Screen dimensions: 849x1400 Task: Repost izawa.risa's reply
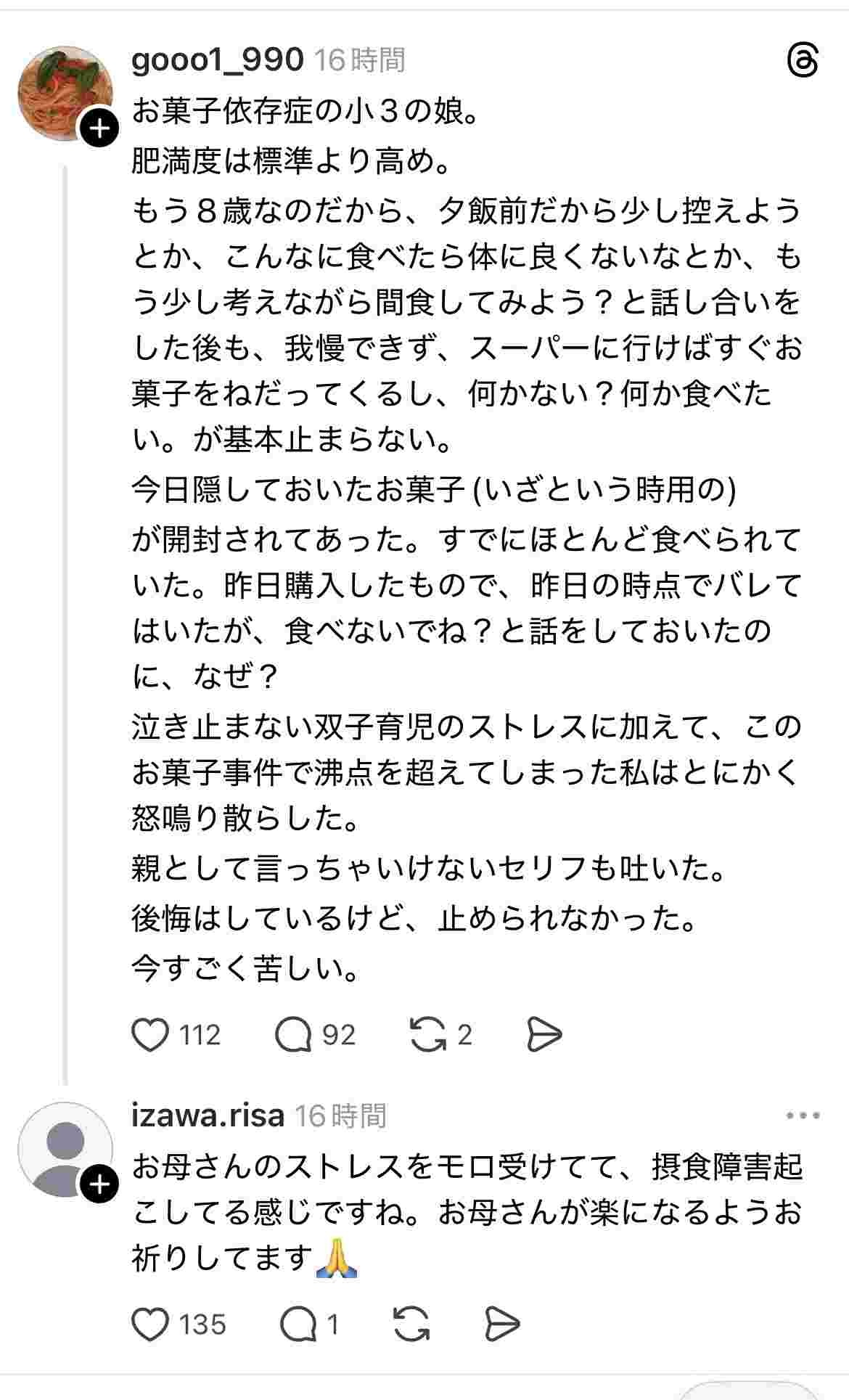pyautogui.click(x=411, y=1325)
